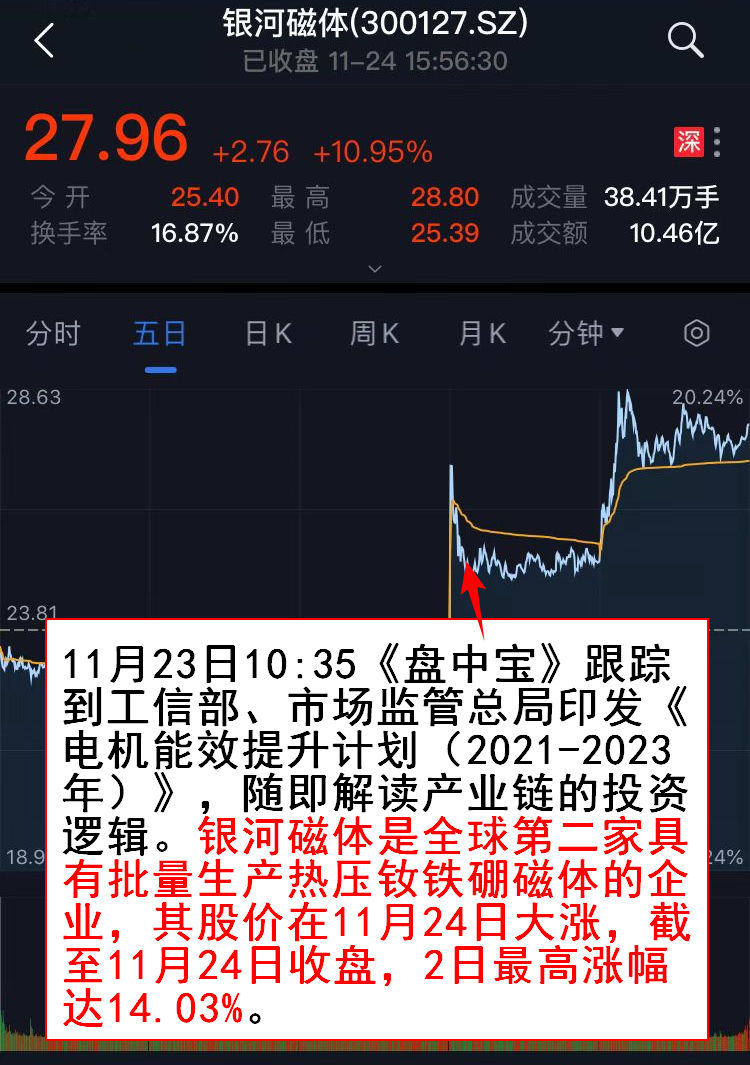Switch to the 日K chart
This screenshot has height=1065, width=750.
(x=268, y=334)
